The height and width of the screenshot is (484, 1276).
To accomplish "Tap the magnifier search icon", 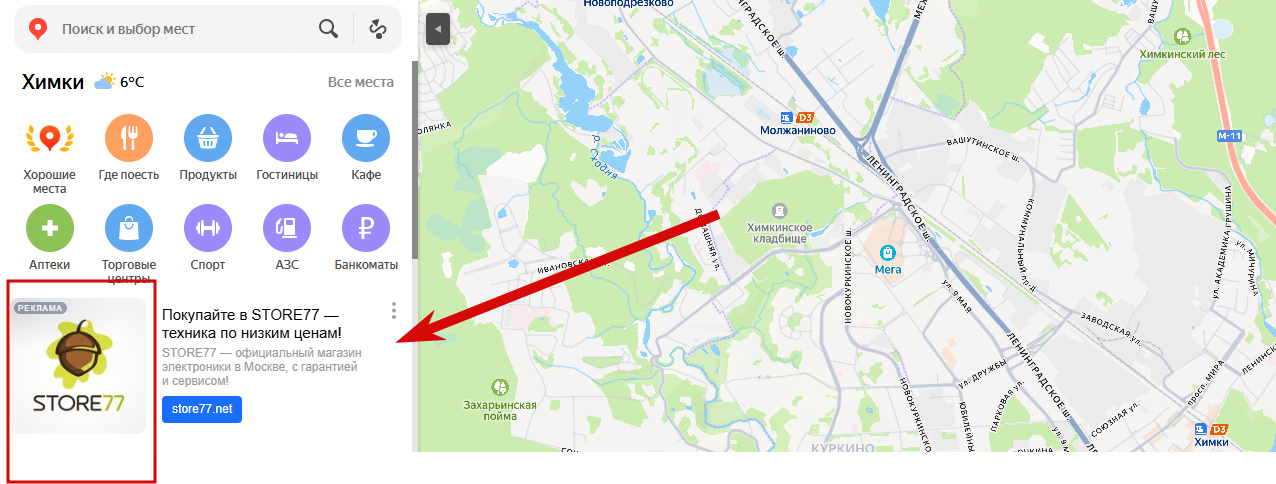I will [x=328, y=29].
